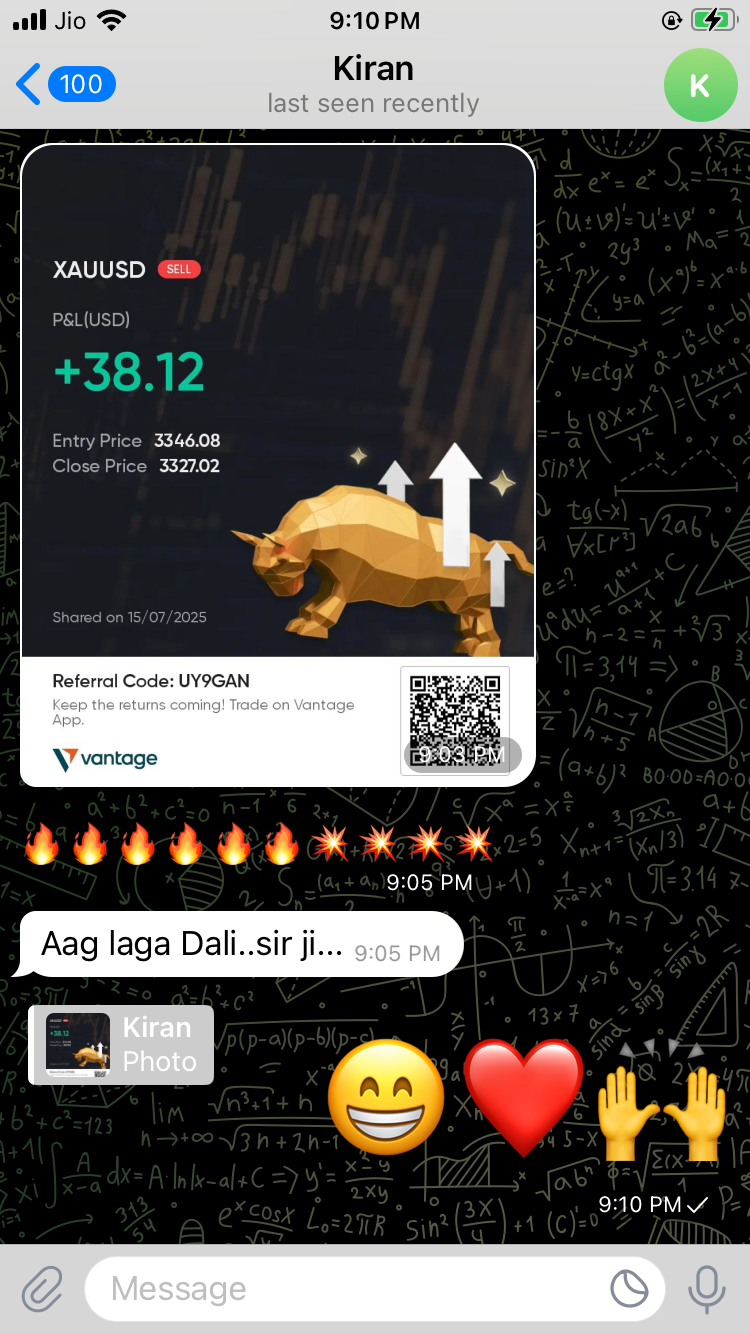
Task: Focus the Message input field
Action: 340,1289
